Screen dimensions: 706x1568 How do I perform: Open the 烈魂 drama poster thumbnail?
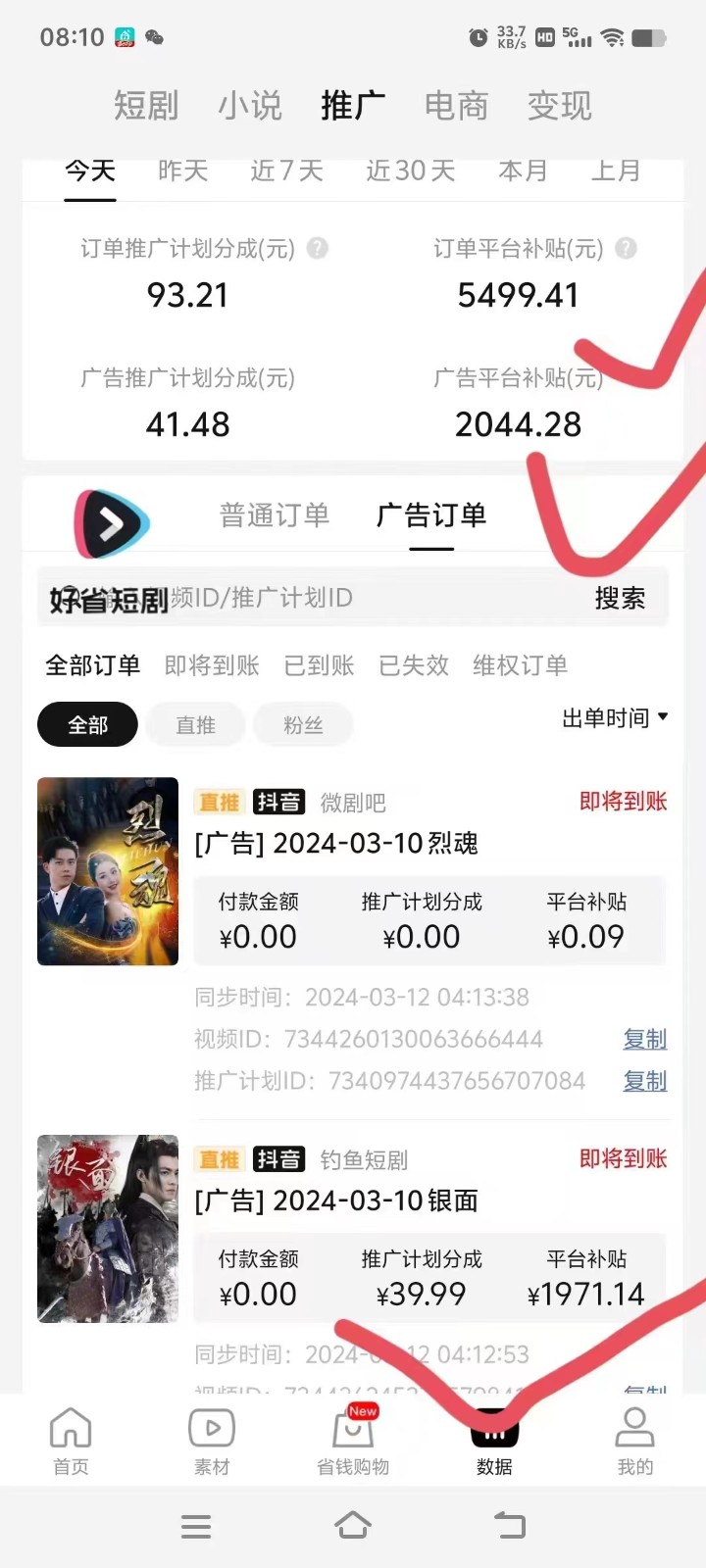click(108, 871)
